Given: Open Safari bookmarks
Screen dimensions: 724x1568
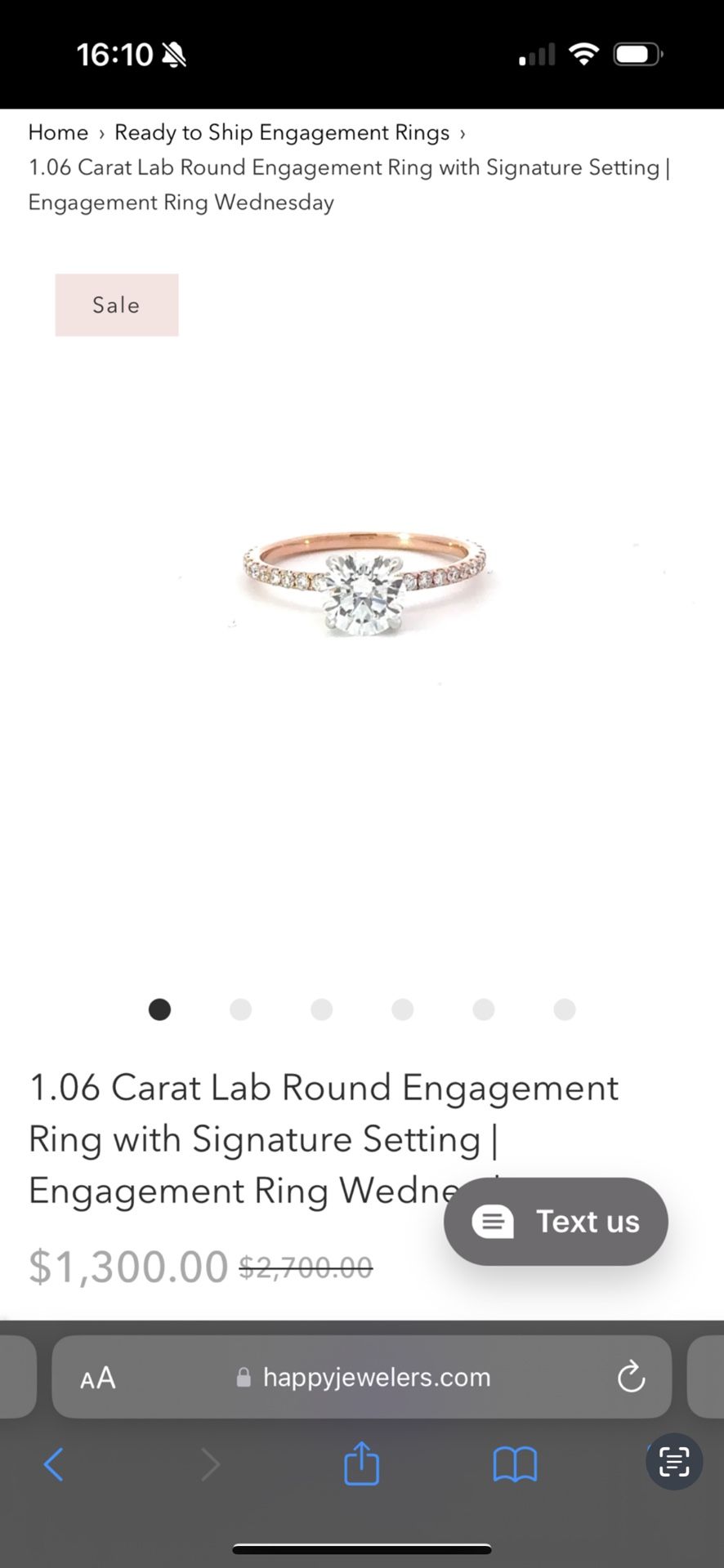Looking at the screenshot, I should pyautogui.click(x=515, y=1464).
